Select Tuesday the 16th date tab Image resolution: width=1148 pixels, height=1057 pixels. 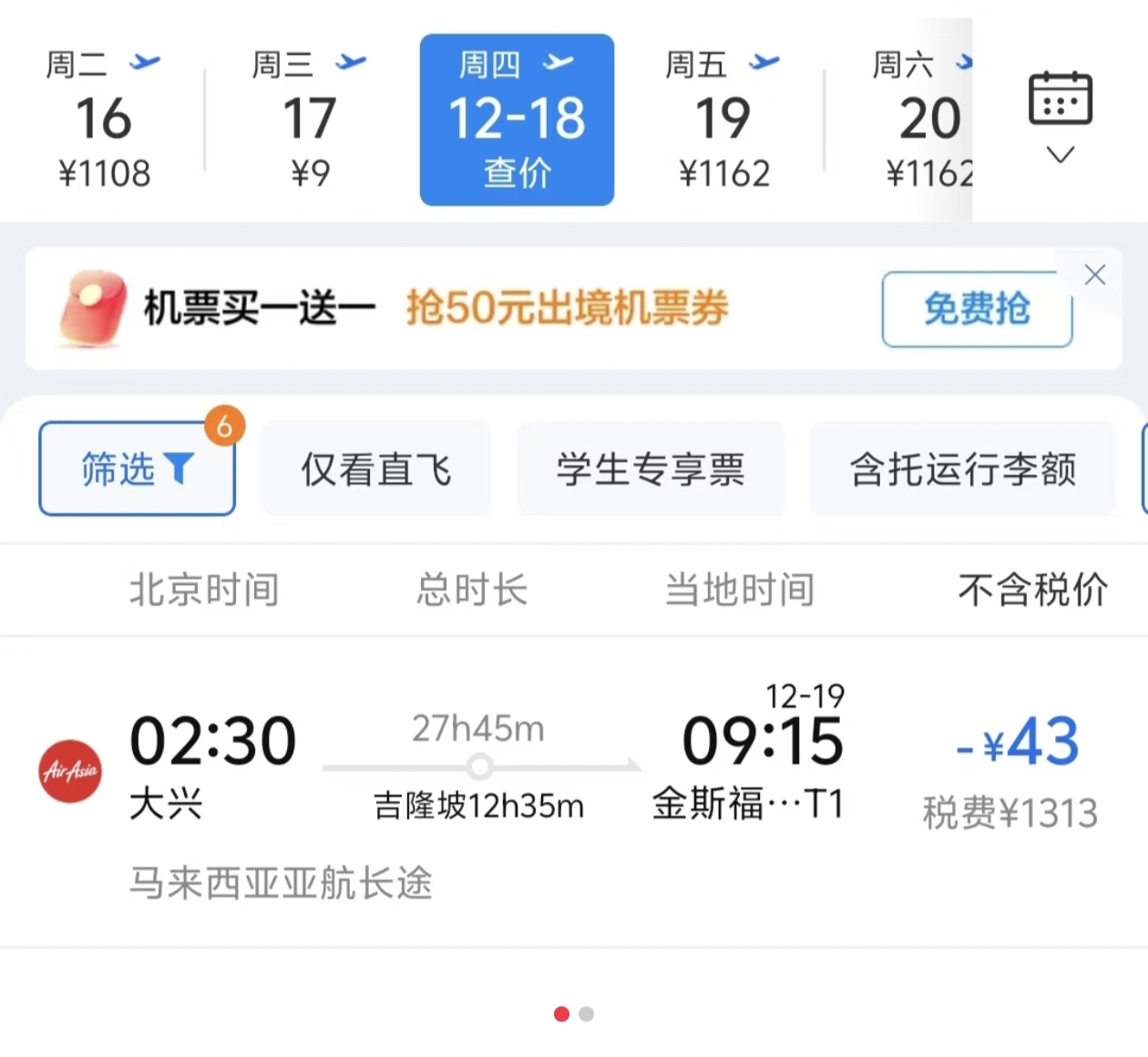[x=103, y=118]
